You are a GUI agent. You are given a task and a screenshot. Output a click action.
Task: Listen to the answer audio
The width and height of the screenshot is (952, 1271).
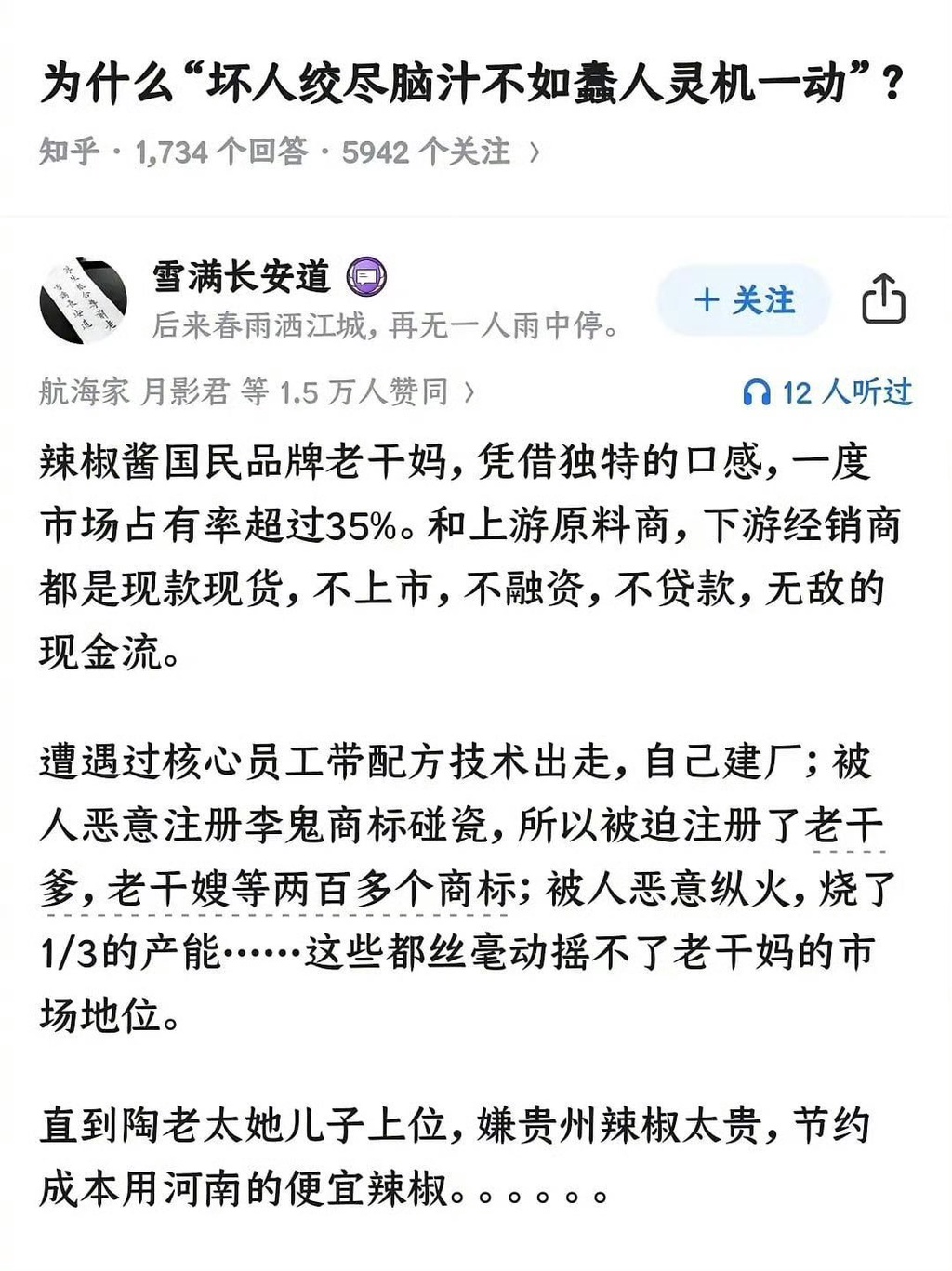826,392
